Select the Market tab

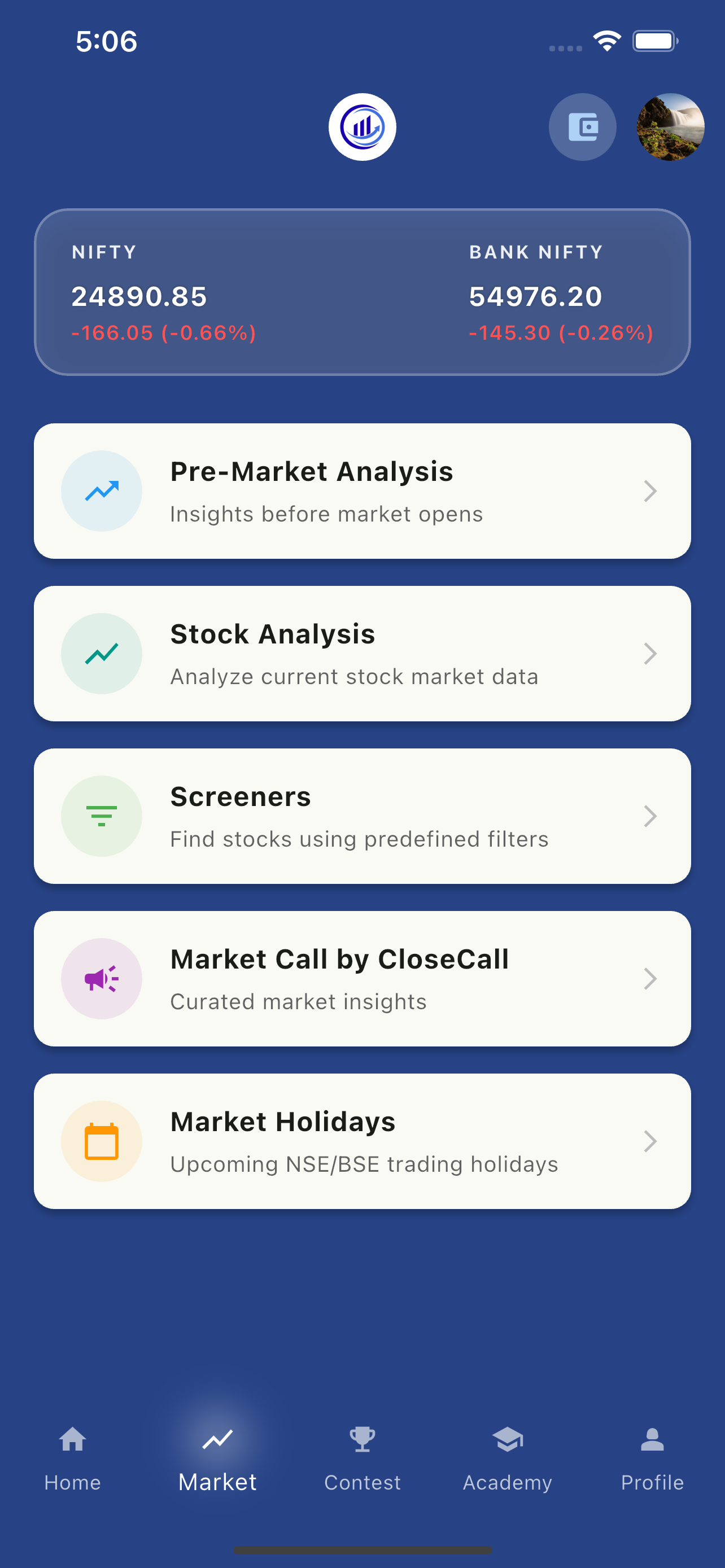(217, 1459)
